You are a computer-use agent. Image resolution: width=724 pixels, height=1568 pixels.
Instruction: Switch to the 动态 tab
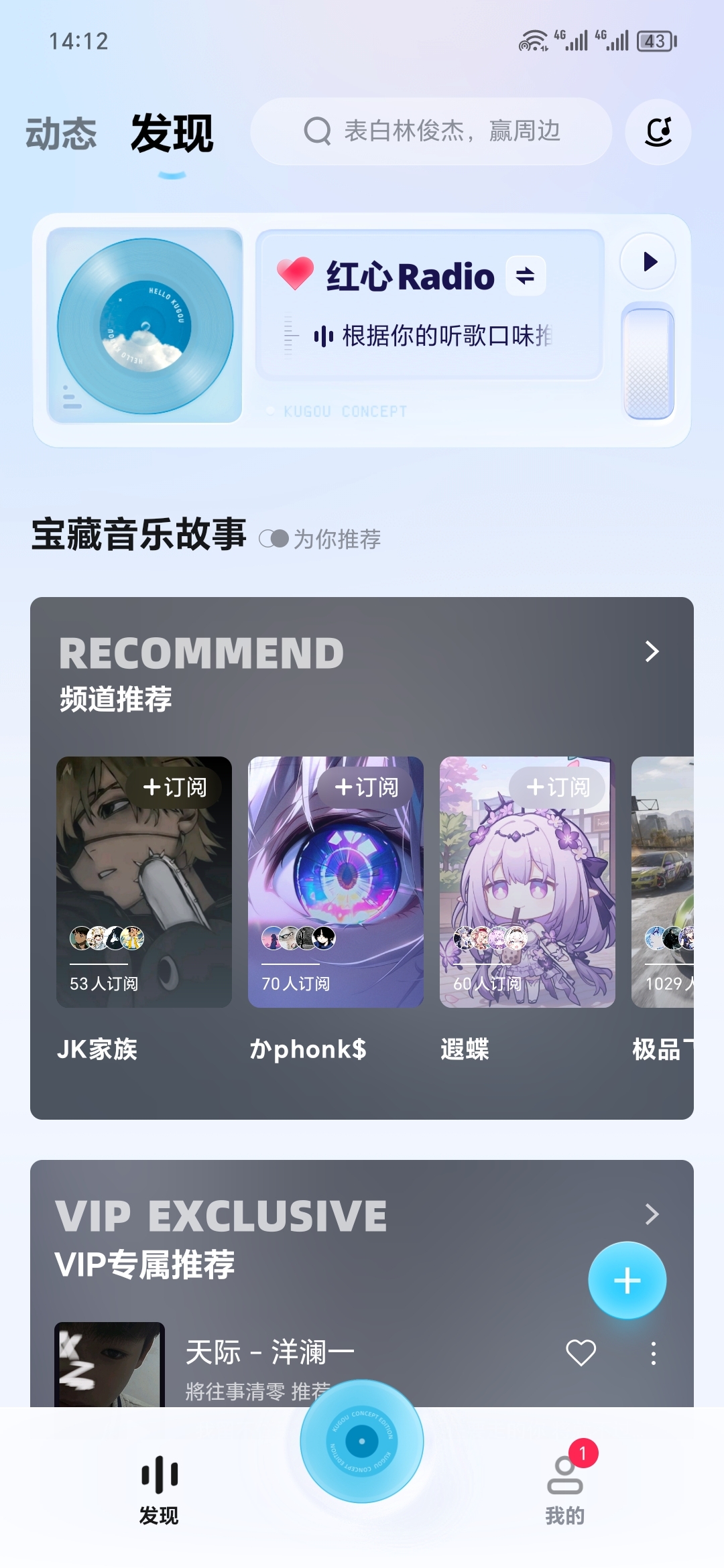(x=61, y=133)
